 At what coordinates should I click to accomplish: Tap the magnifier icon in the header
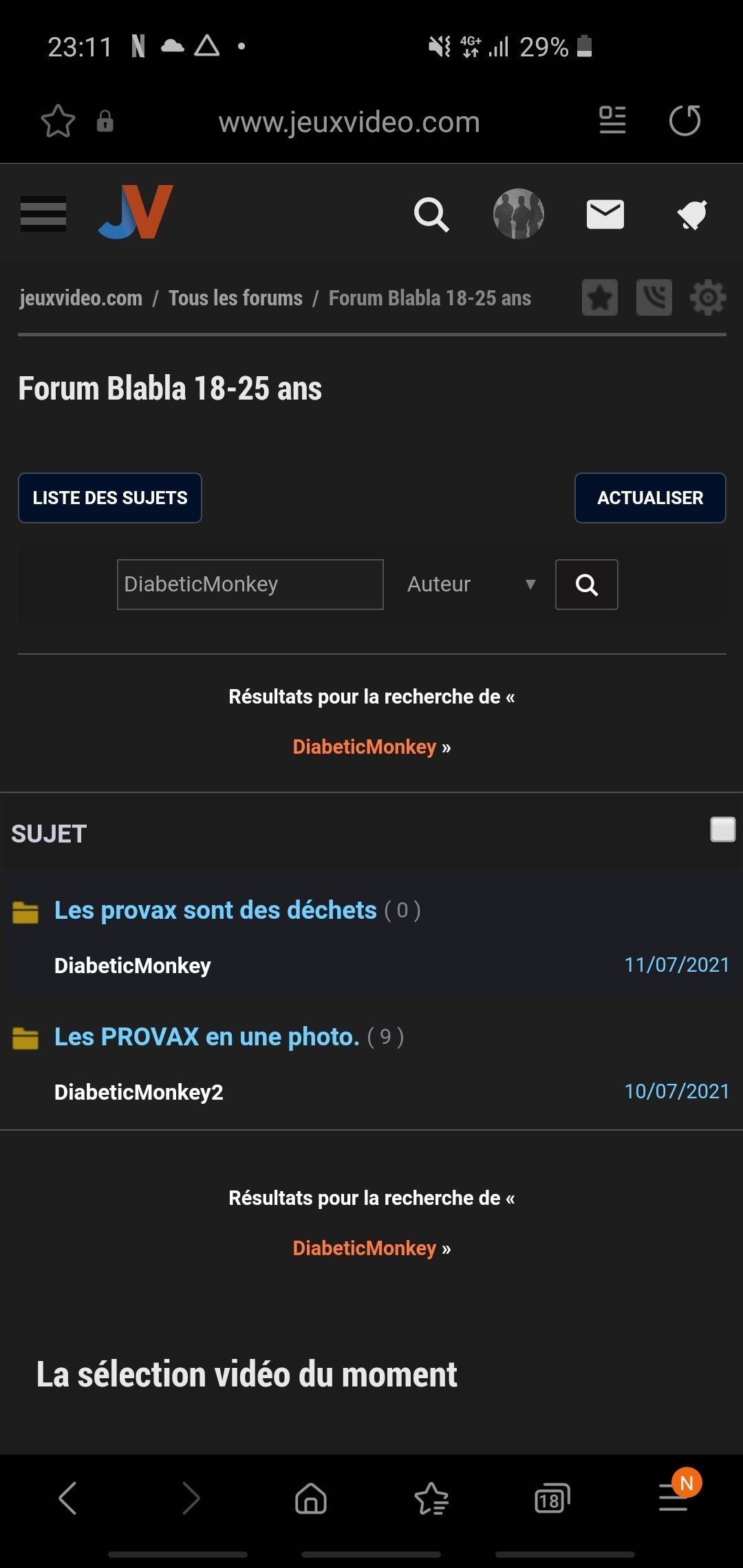click(x=431, y=215)
